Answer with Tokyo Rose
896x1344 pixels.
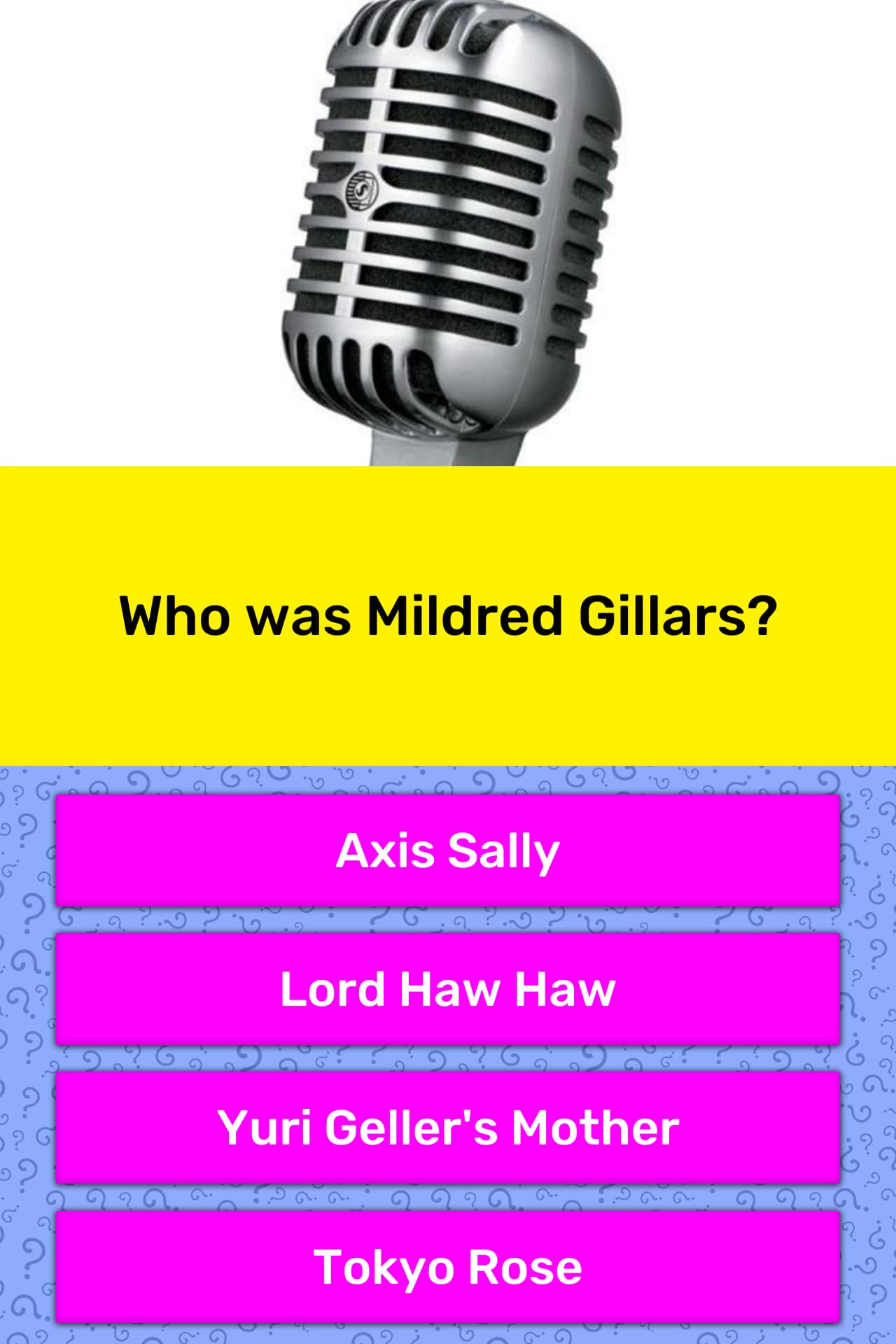(448, 1266)
